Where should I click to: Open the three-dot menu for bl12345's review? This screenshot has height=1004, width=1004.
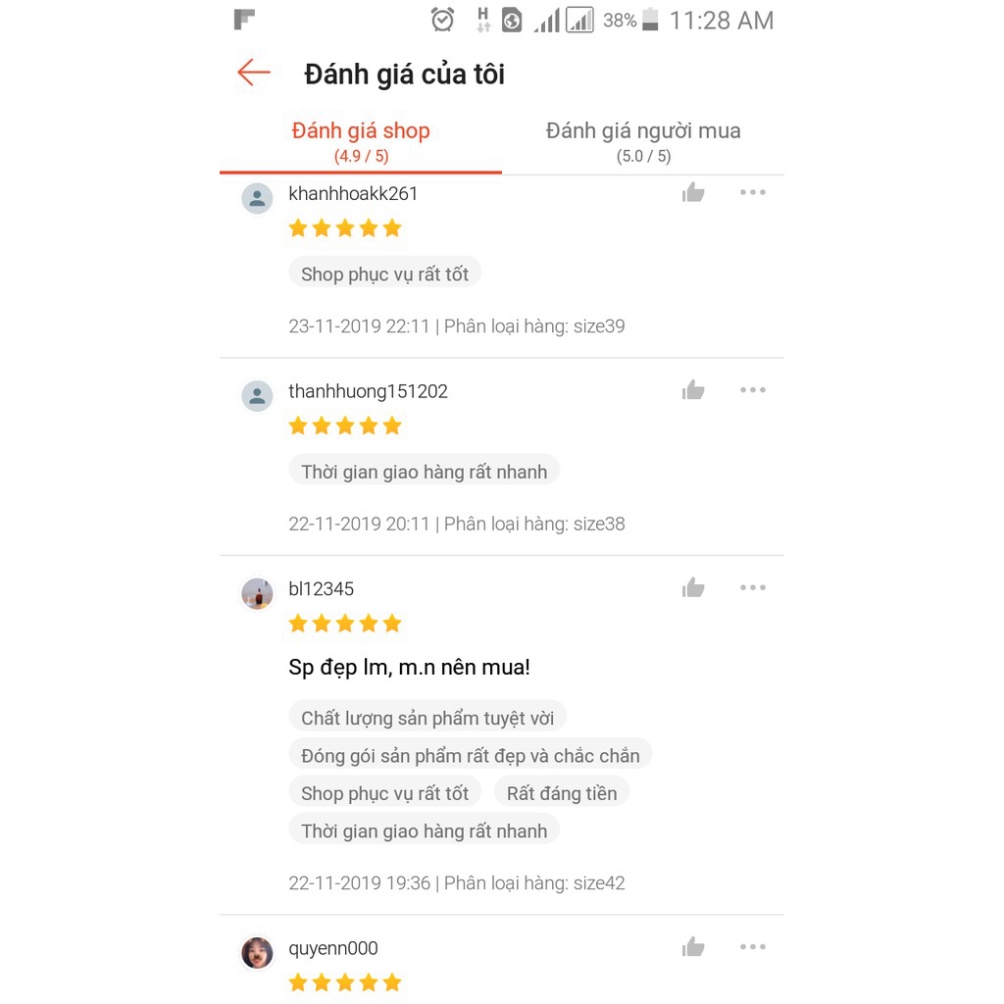[x=752, y=588]
